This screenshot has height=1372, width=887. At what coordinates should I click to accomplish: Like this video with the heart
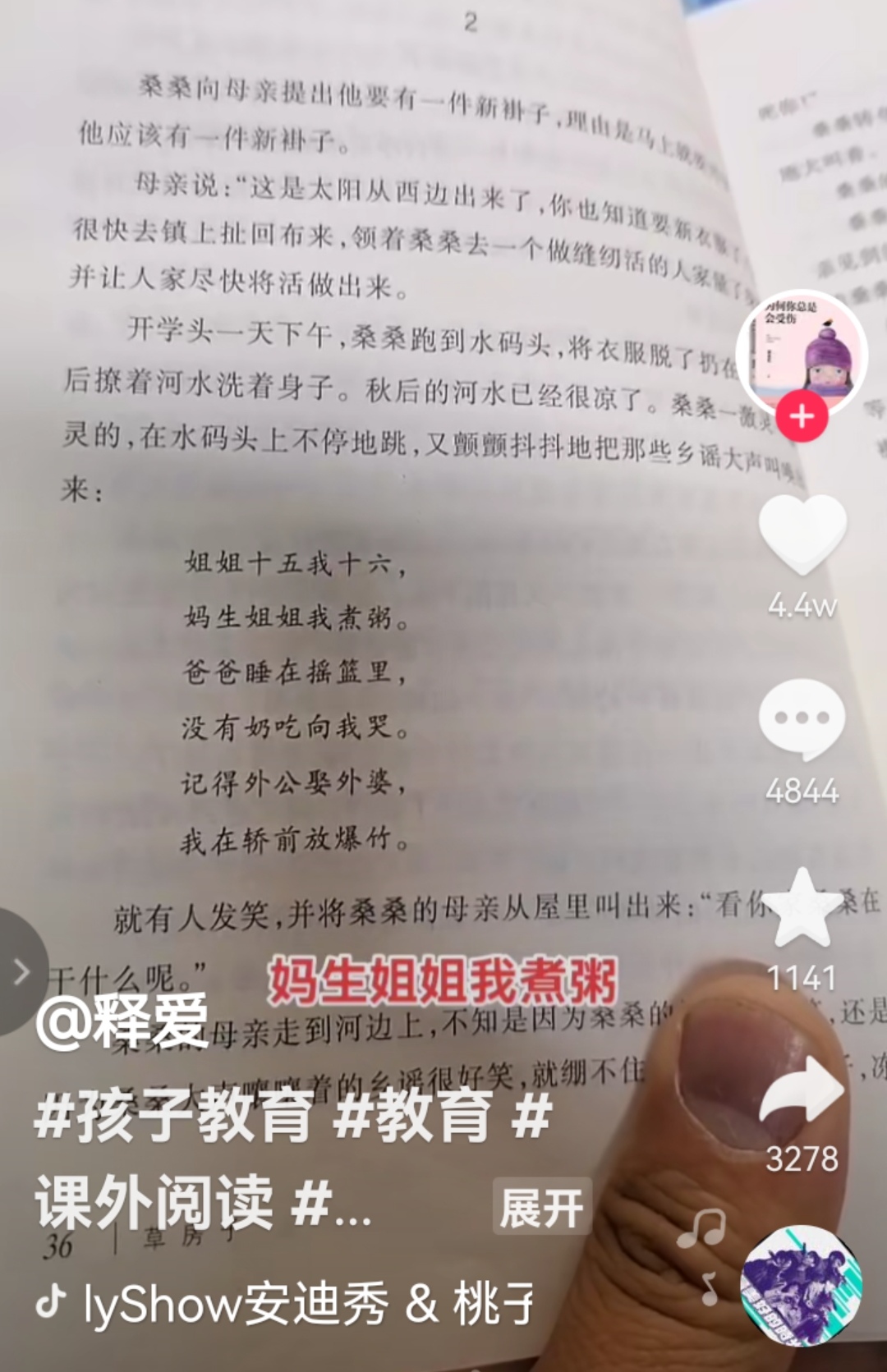(x=802, y=534)
